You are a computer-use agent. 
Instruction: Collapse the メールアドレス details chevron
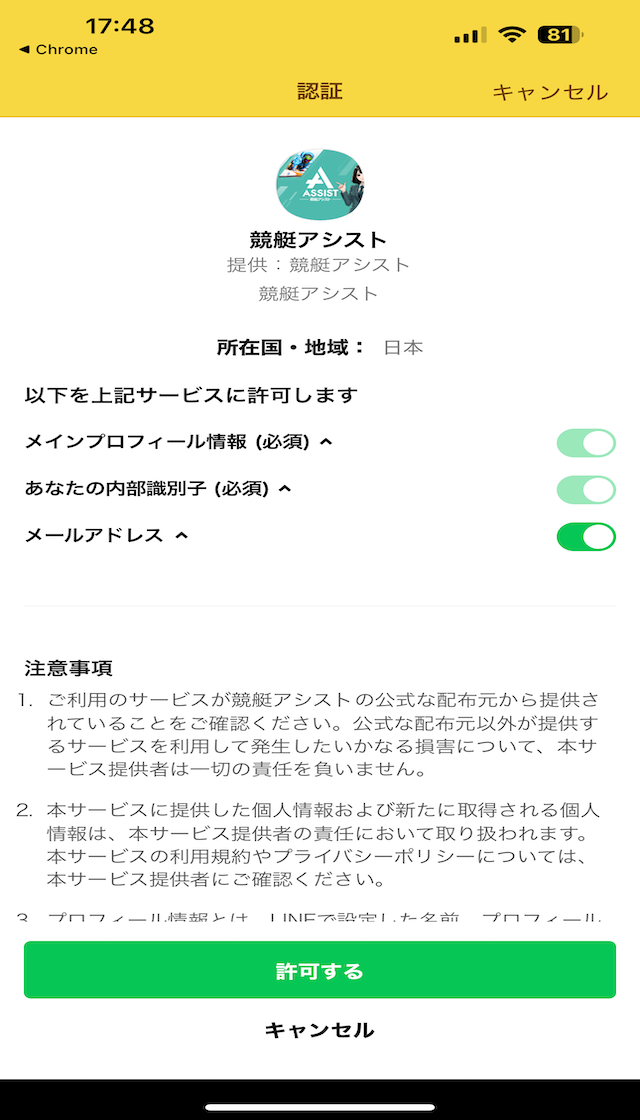tap(181, 536)
